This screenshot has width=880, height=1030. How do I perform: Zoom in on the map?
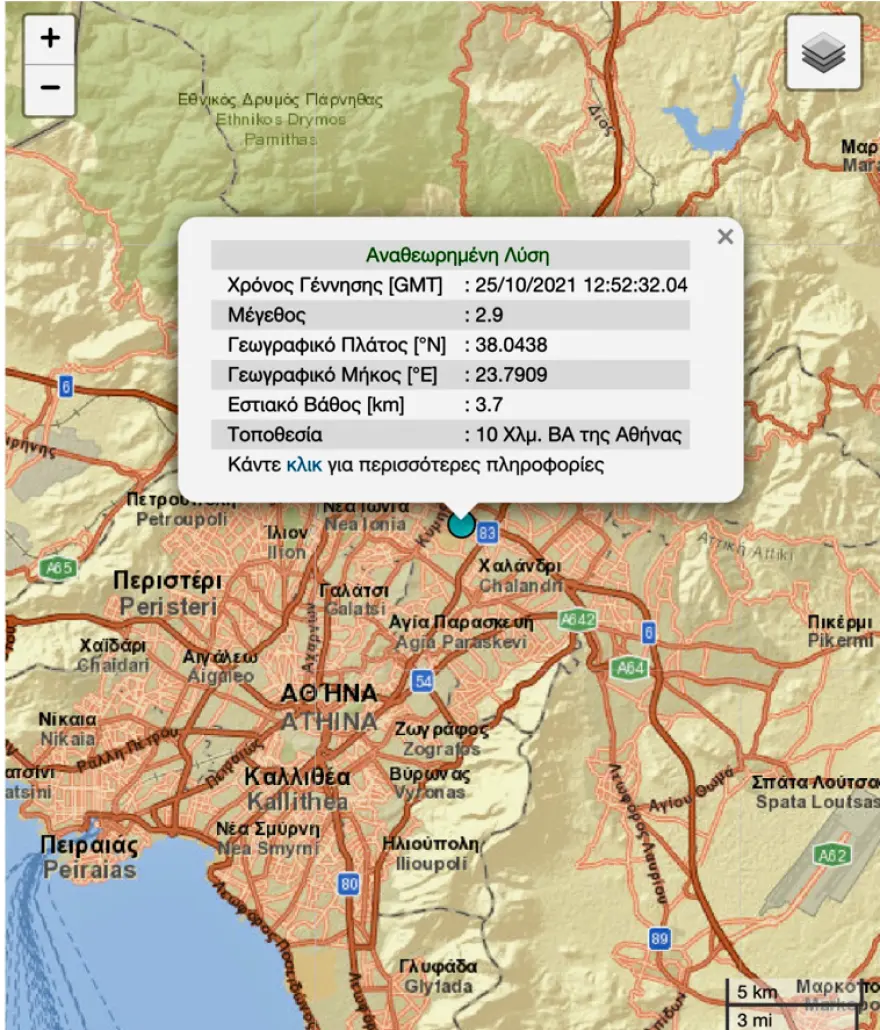click(49, 39)
